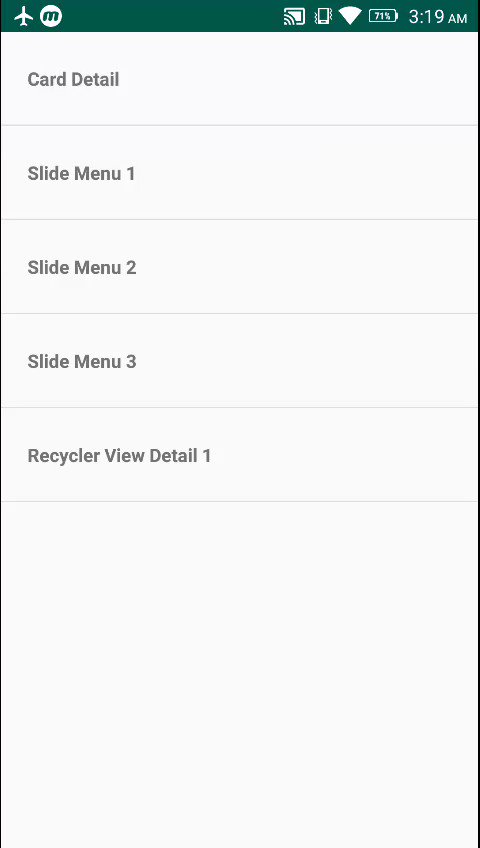Tap the Slide Menu 3 row
Screen dimensions: 480x848
(240, 361)
